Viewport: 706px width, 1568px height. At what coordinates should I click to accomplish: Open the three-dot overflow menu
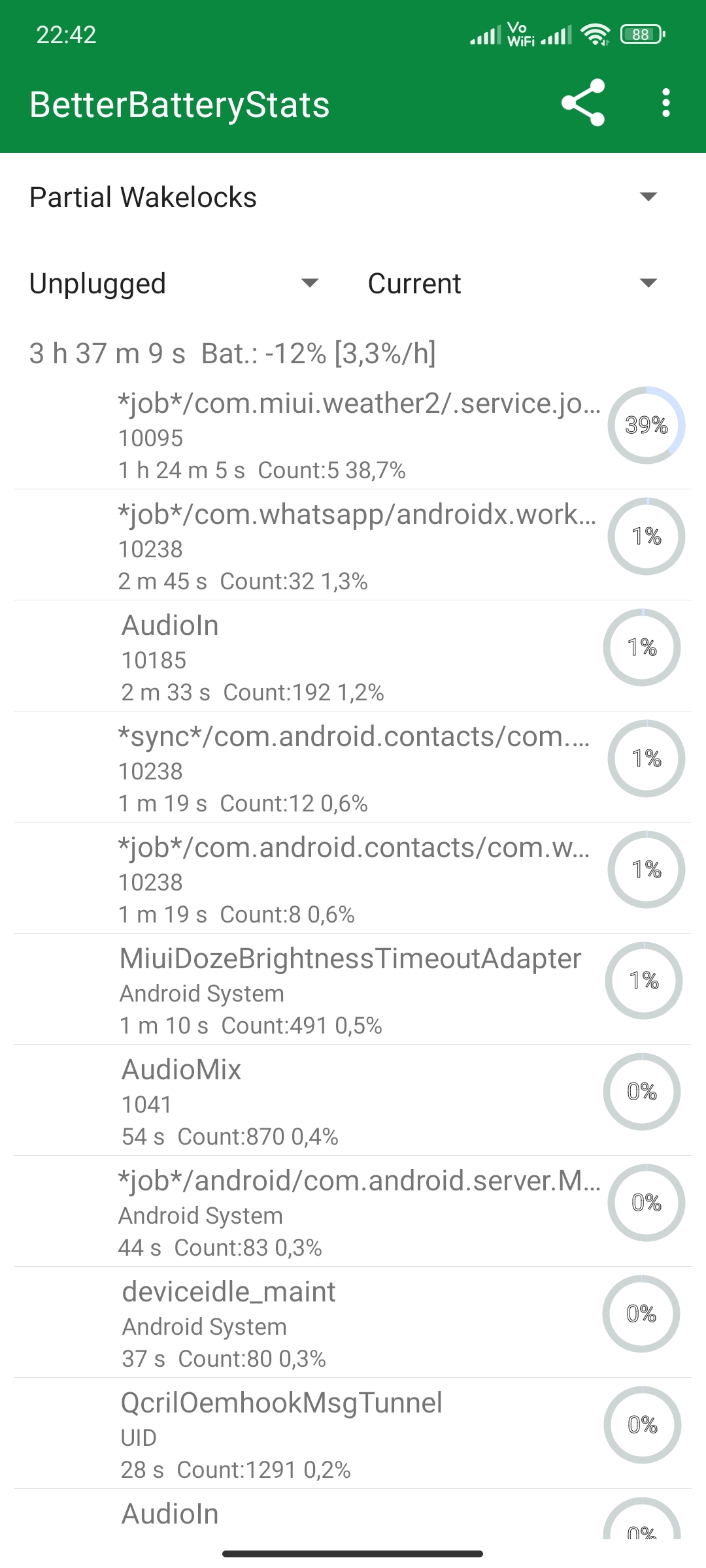(665, 103)
